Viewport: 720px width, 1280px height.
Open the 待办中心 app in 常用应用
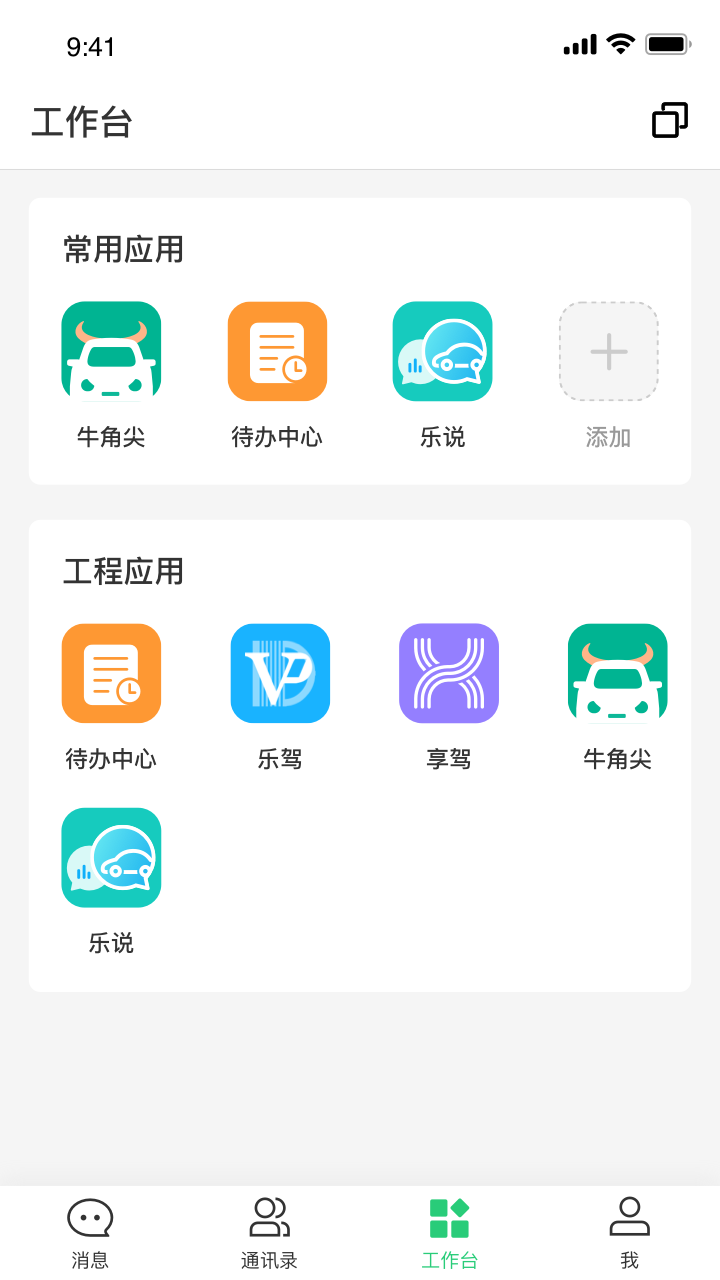pos(277,351)
